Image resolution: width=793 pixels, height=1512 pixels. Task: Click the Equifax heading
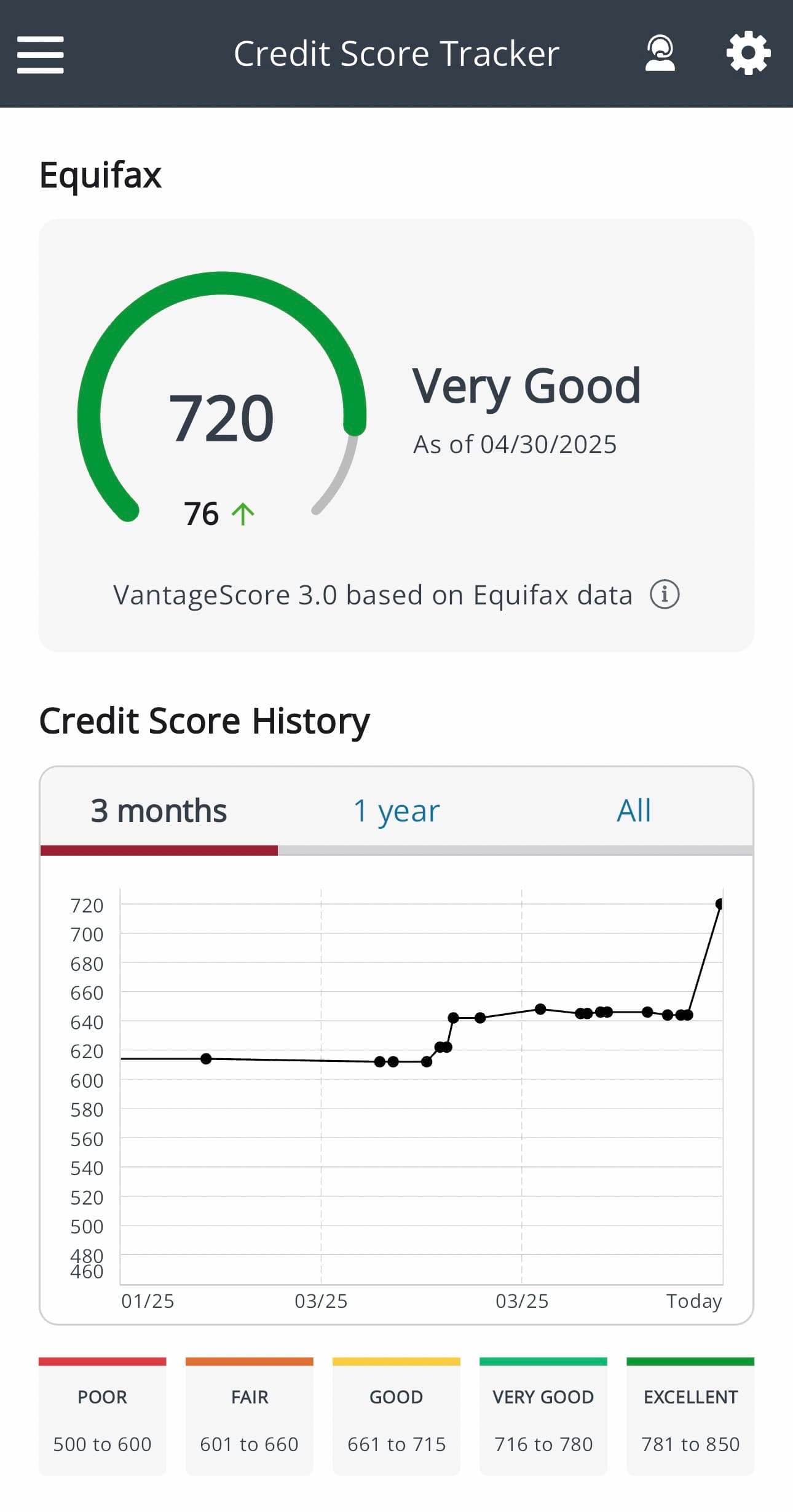tap(100, 174)
